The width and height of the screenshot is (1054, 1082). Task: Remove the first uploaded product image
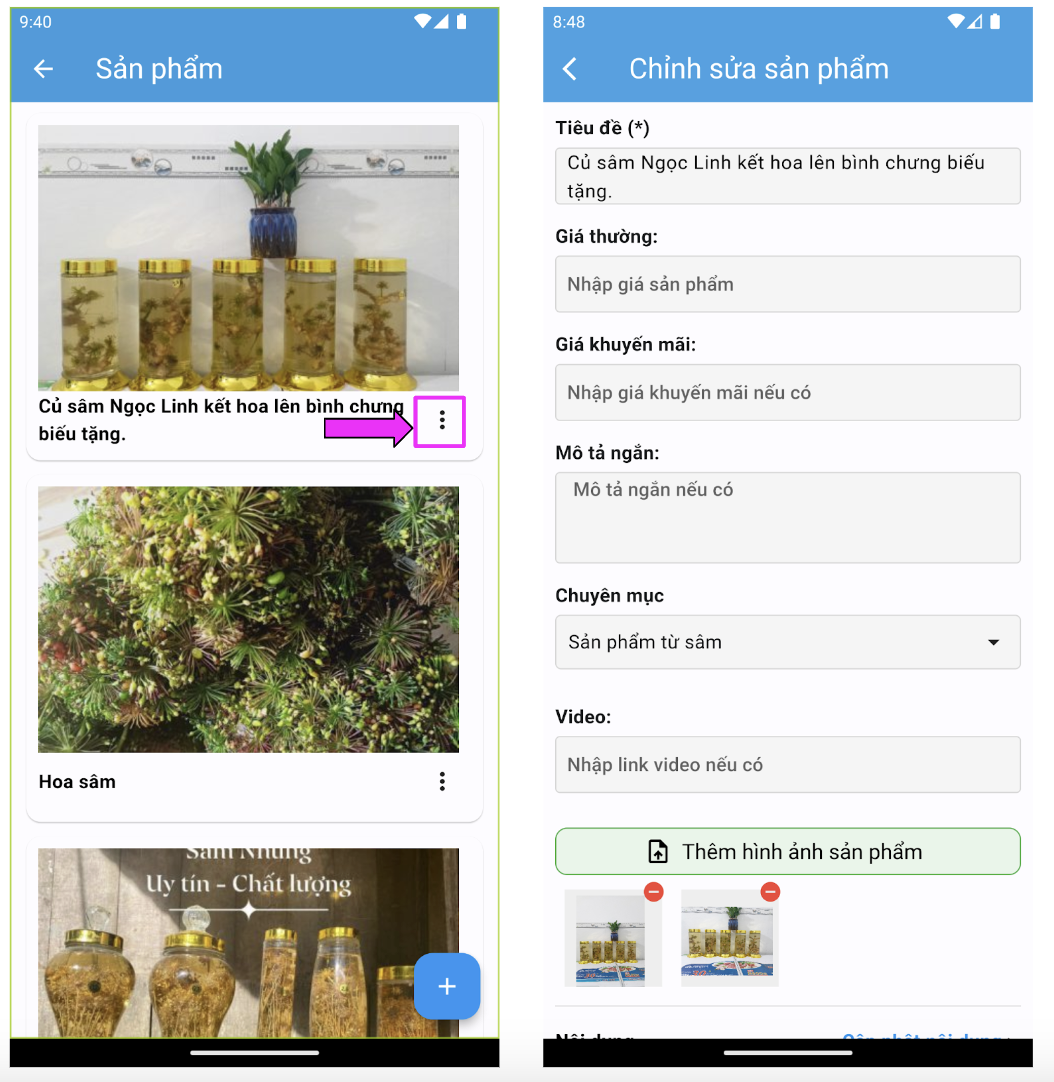tap(653, 891)
